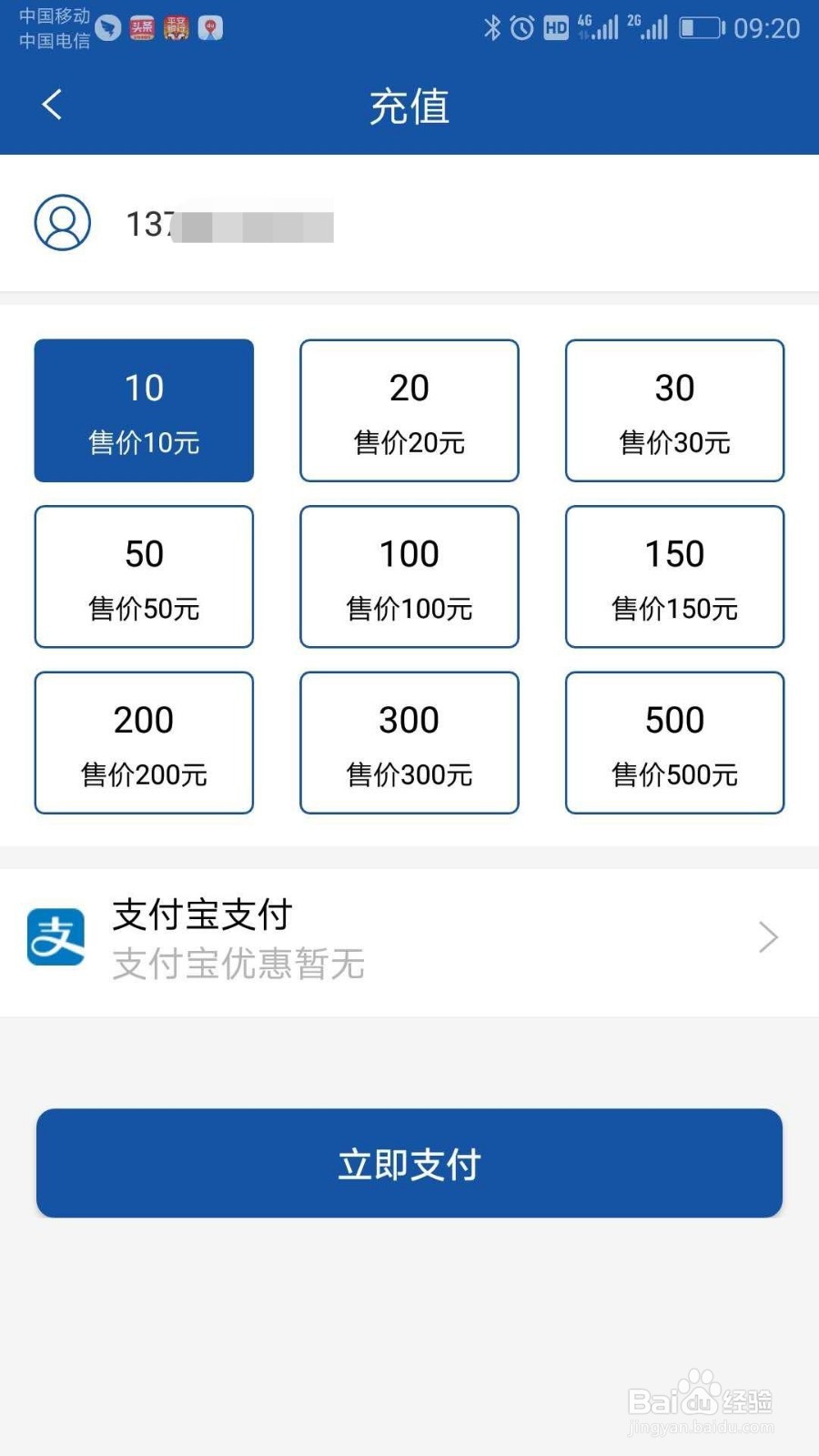Select the 500 yuan recharge option
The image size is (819, 1456).
point(674,743)
